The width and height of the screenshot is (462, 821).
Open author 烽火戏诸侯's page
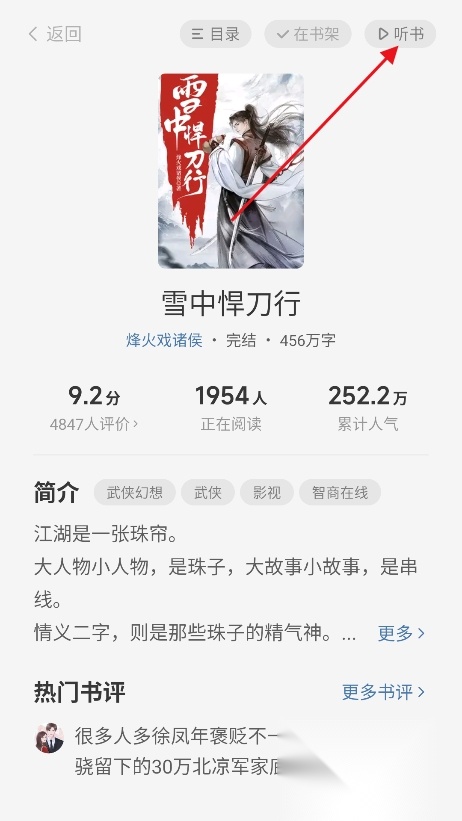coord(164,341)
